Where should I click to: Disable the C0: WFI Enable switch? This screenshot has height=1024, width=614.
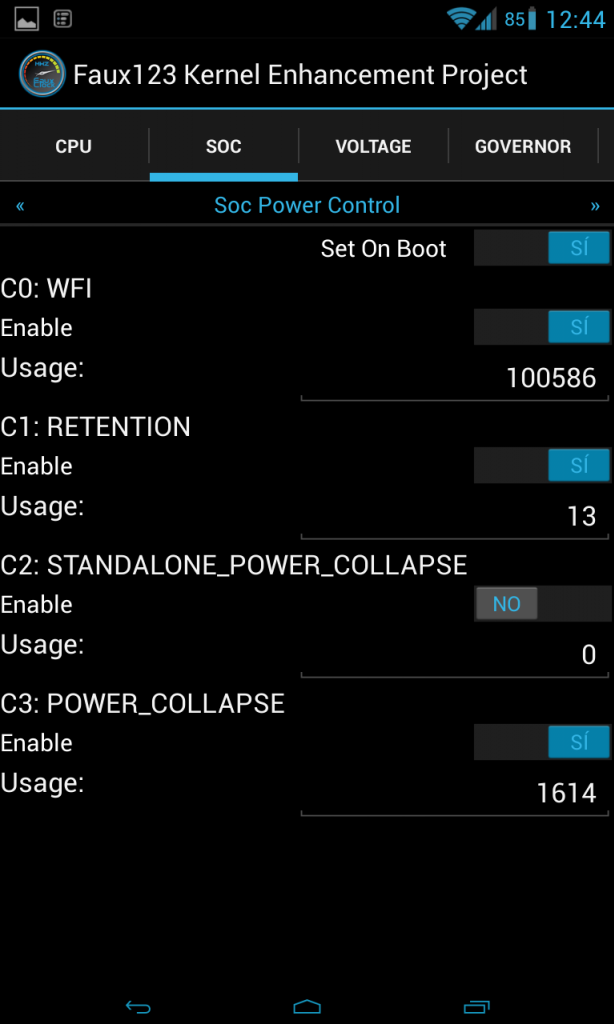(542, 327)
